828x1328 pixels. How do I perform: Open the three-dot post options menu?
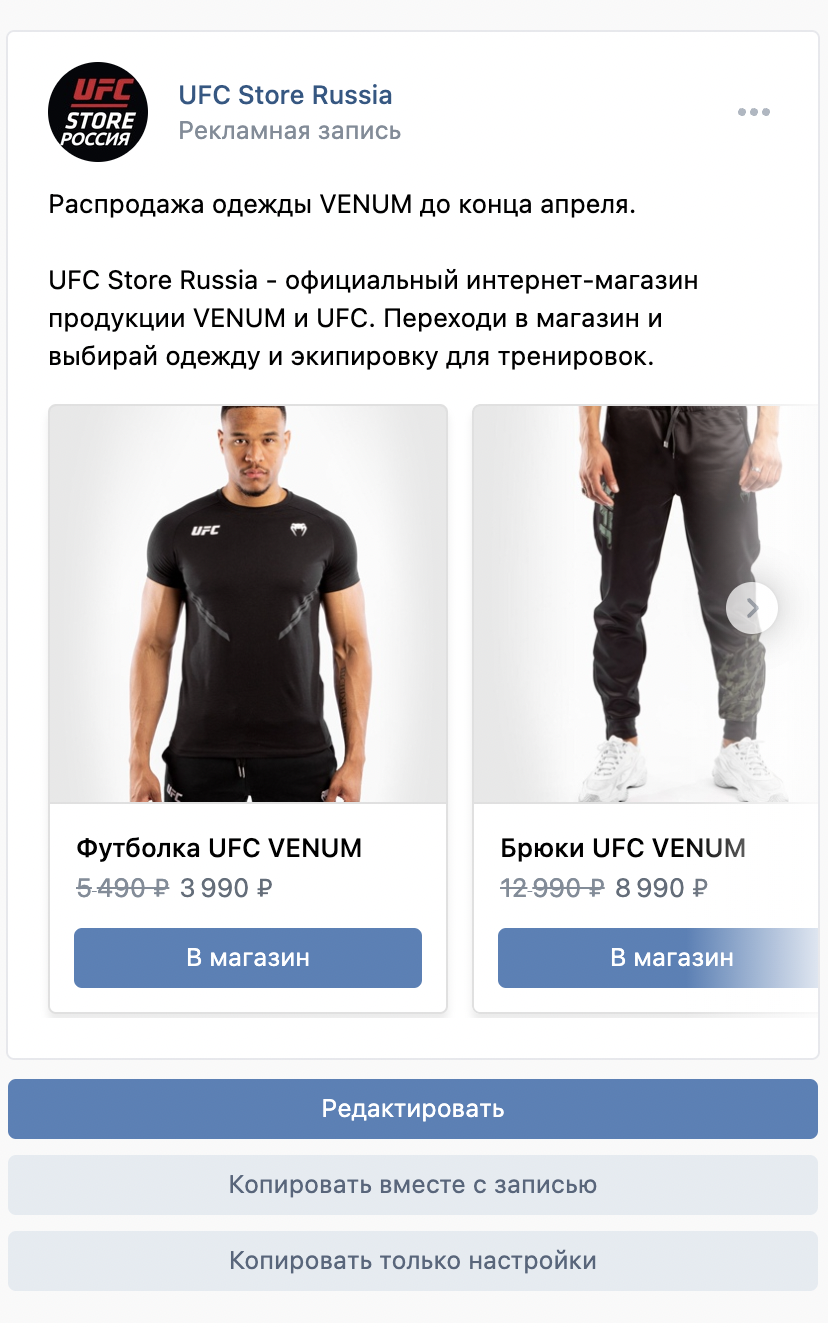(x=753, y=112)
